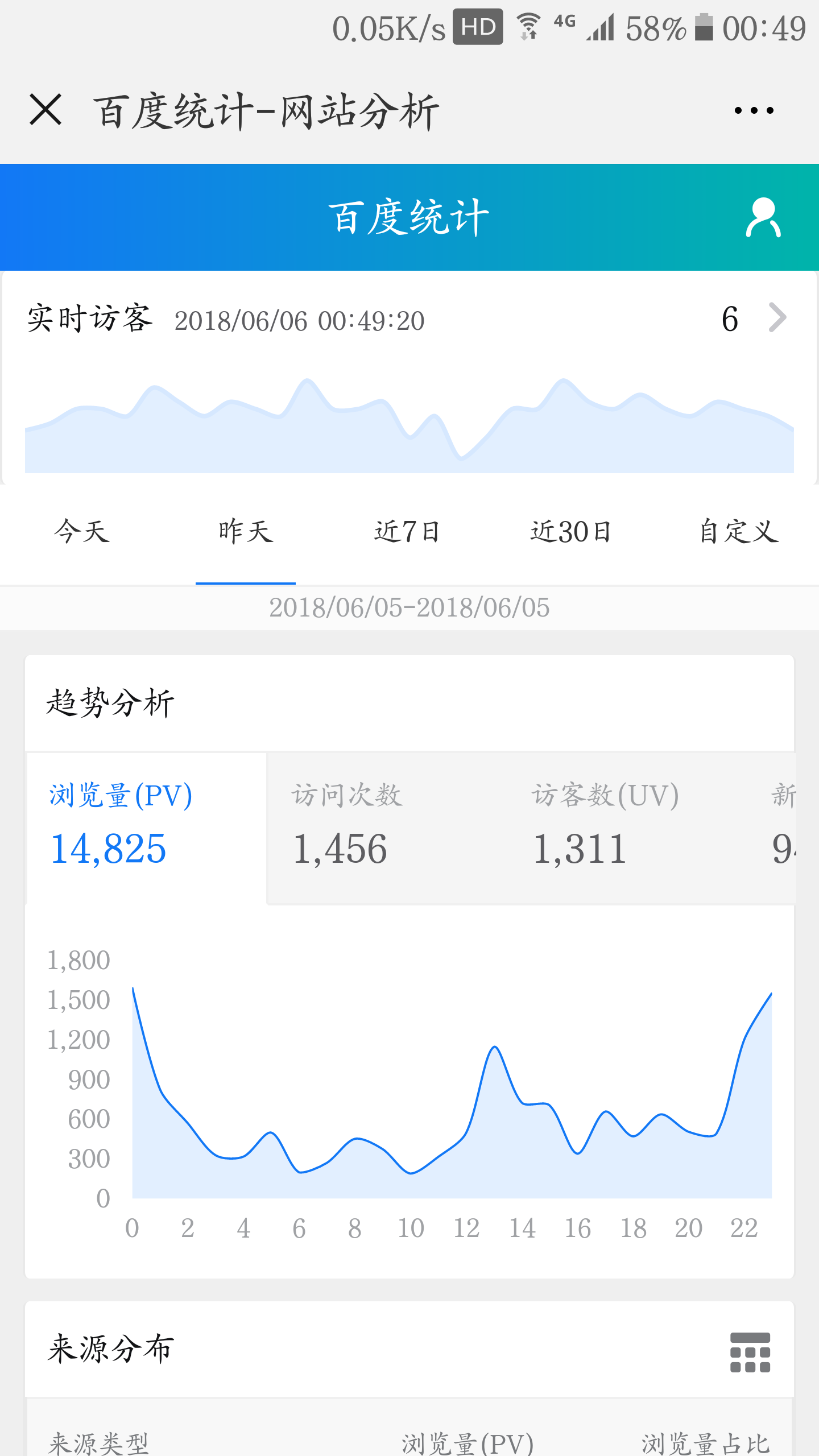
Task: Open 实时访客 real-time visitors details
Action: click(777, 317)
